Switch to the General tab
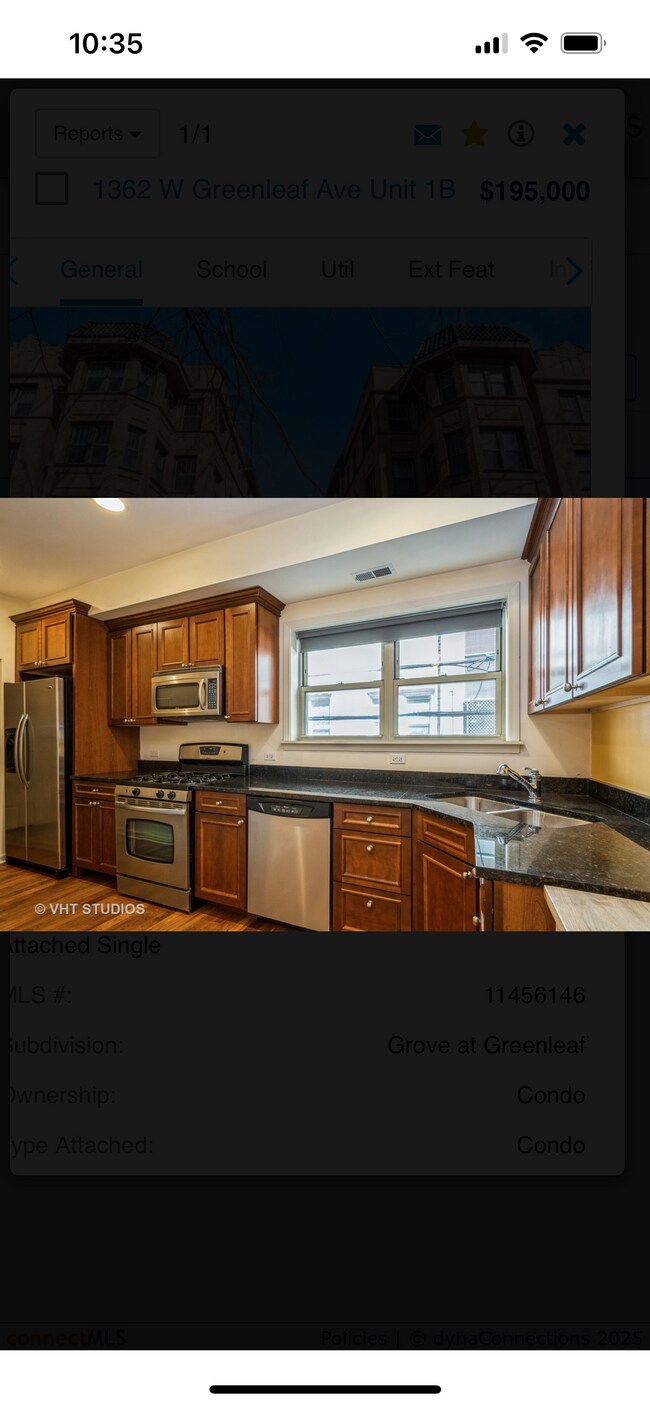Image resolution: width=650 pixels, height=1407 pixels. 101,269
